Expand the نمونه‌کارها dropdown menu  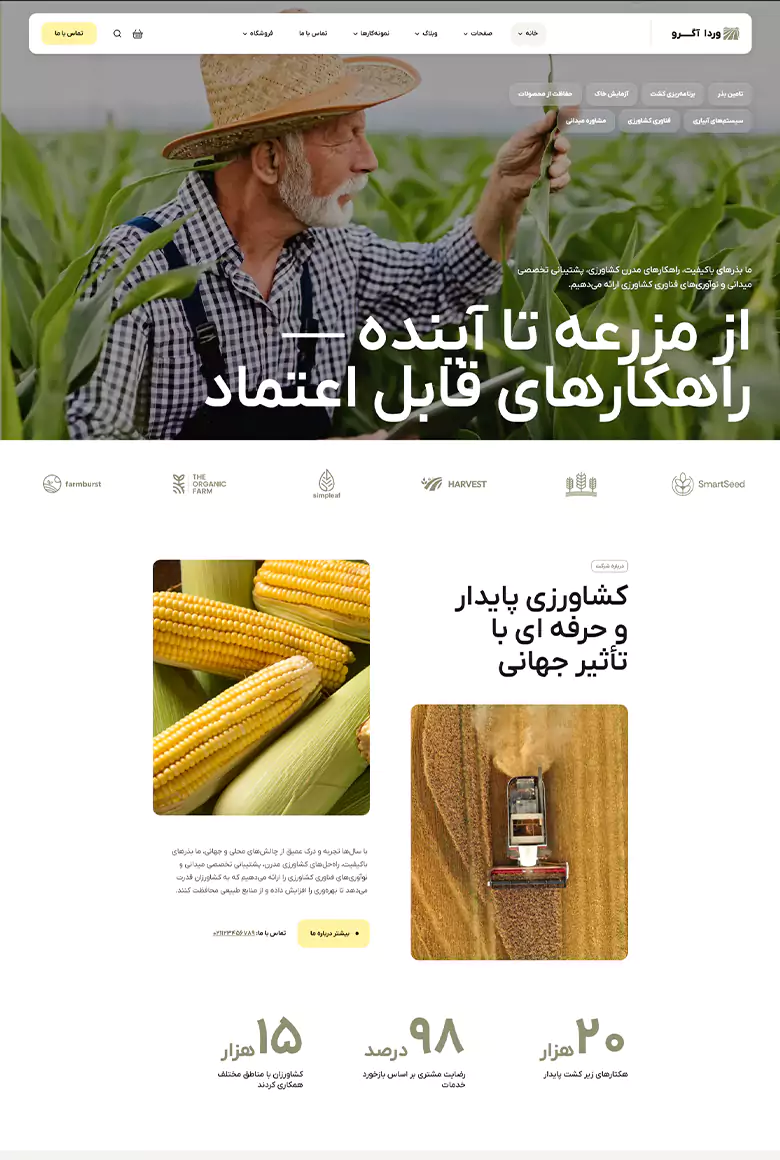pos(370,34)
